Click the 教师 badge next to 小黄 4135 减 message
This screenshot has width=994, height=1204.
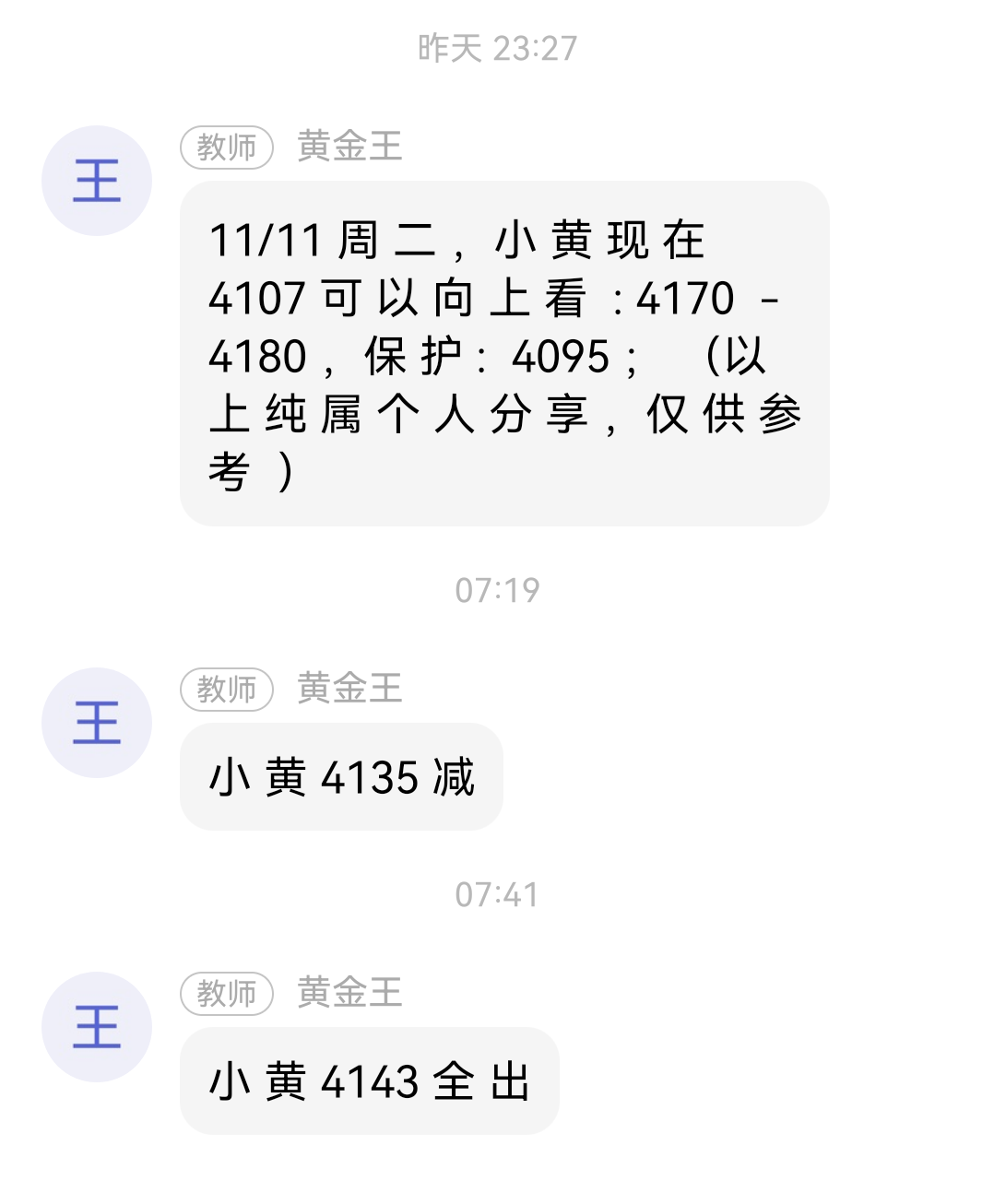tap(227, 689)
